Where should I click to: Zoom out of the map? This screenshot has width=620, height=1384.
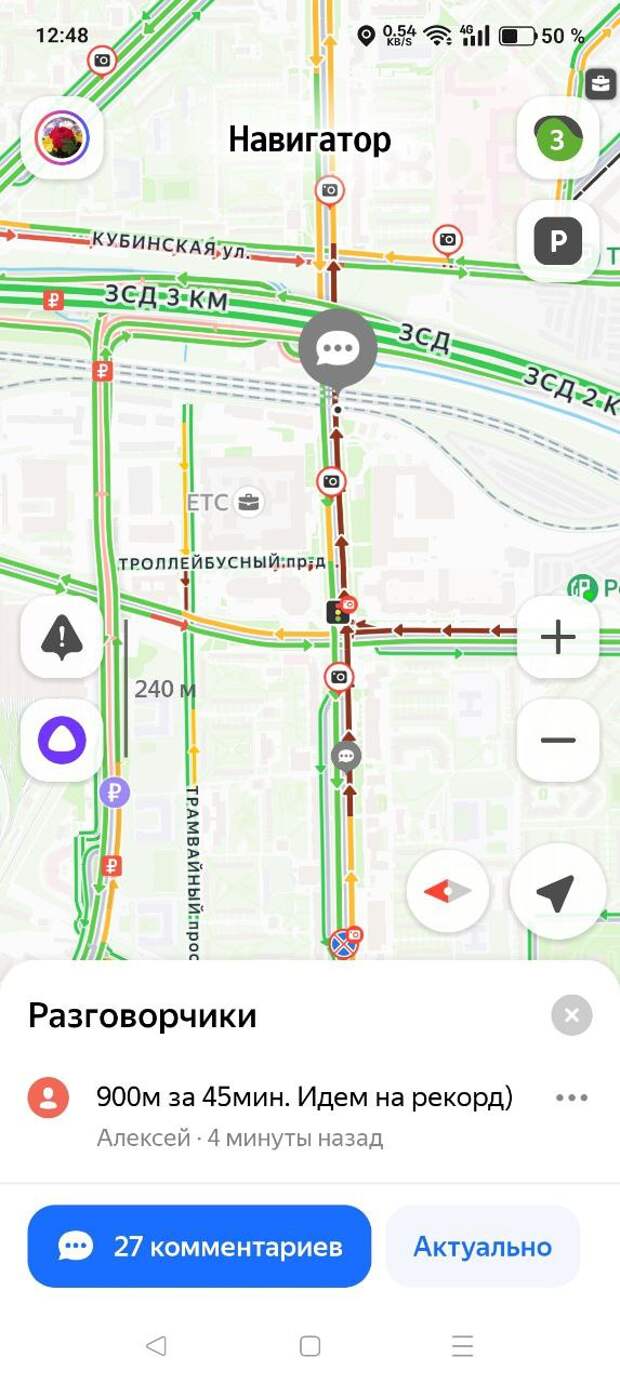[x=557, y=740]
